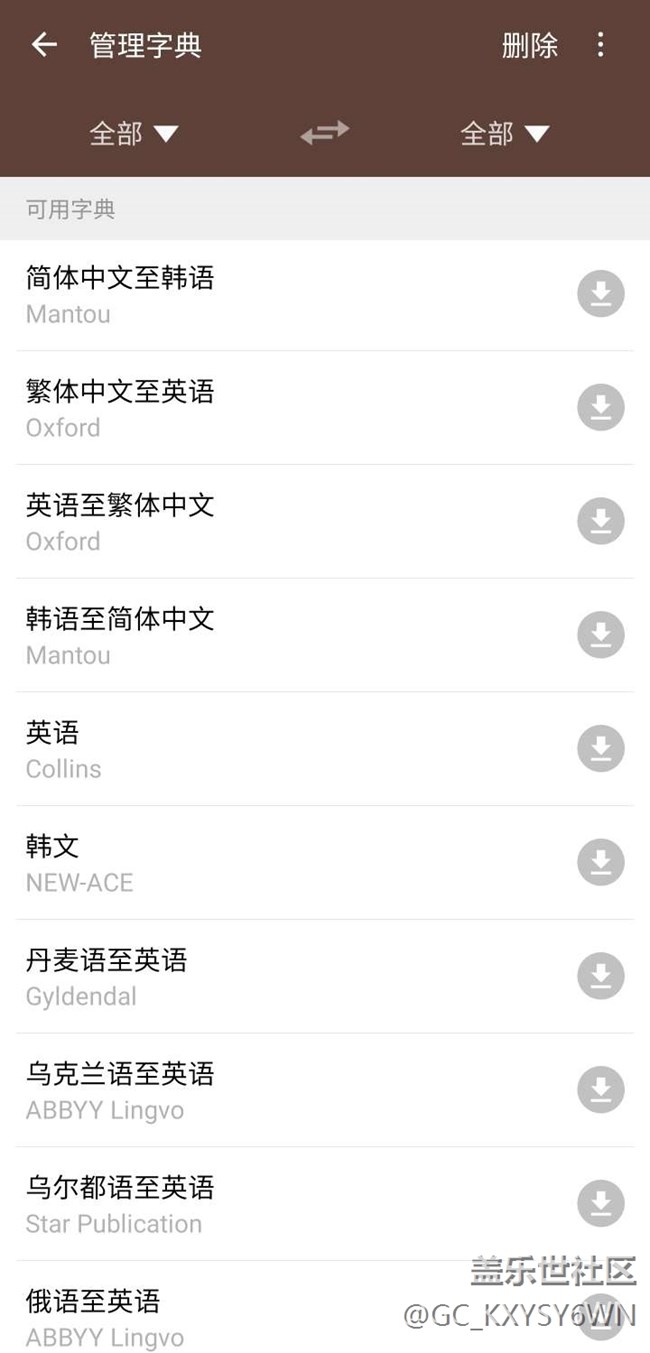Download 英语至繁体中文 Oxford dictionary
This screenshot has height=1353, width=650.
pos(600,521)
